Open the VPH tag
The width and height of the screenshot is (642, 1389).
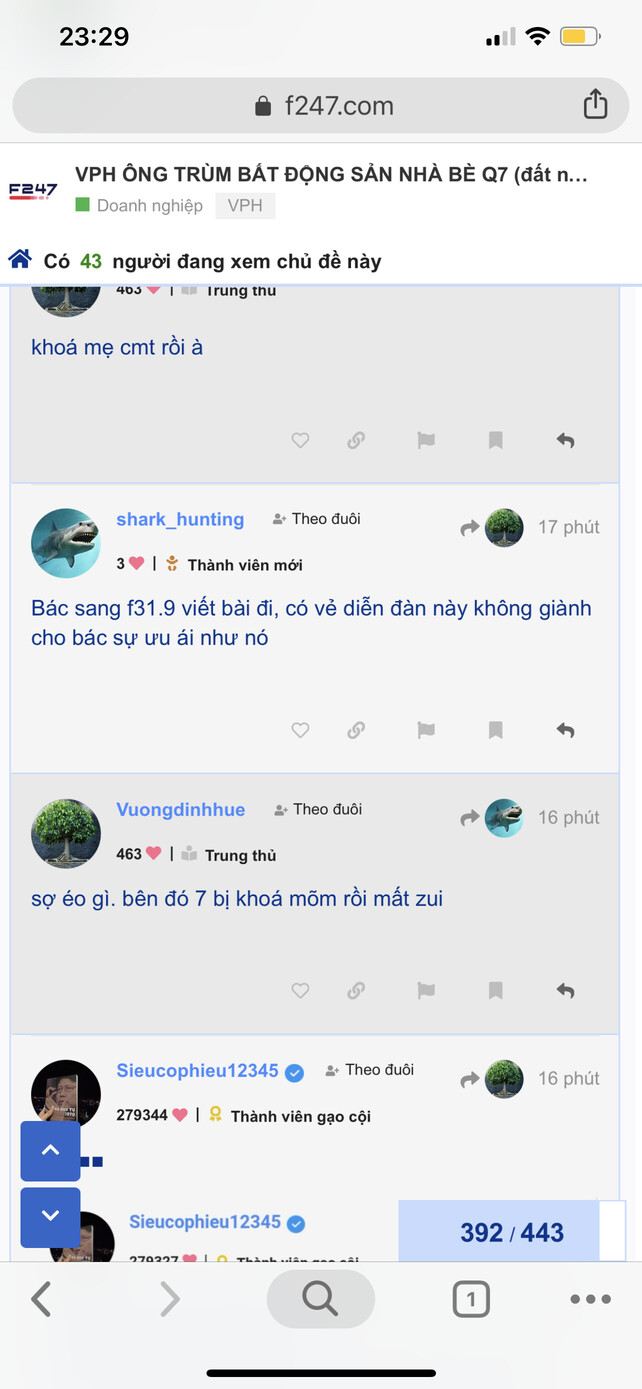(245, 206)
